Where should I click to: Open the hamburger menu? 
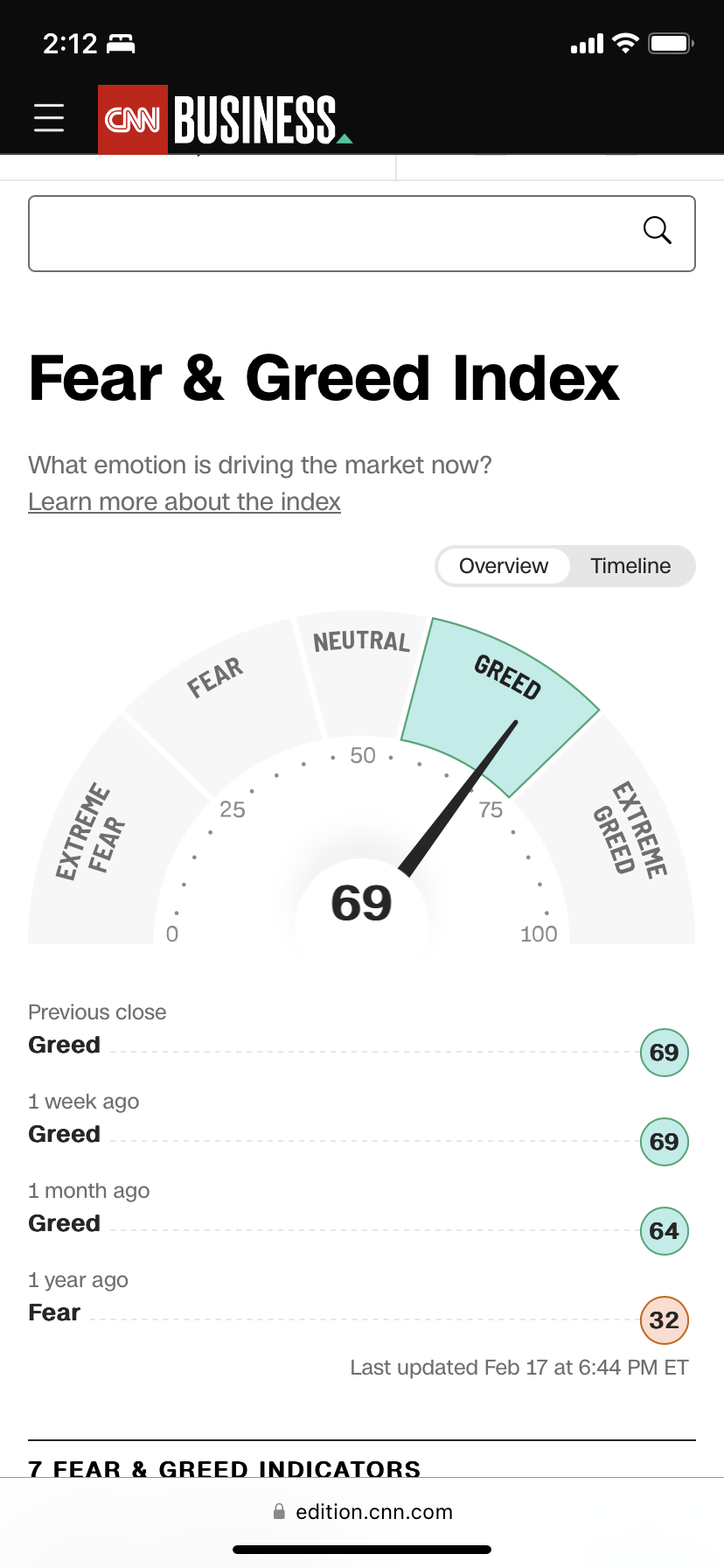pyautogui.click(x=49, y=117)
